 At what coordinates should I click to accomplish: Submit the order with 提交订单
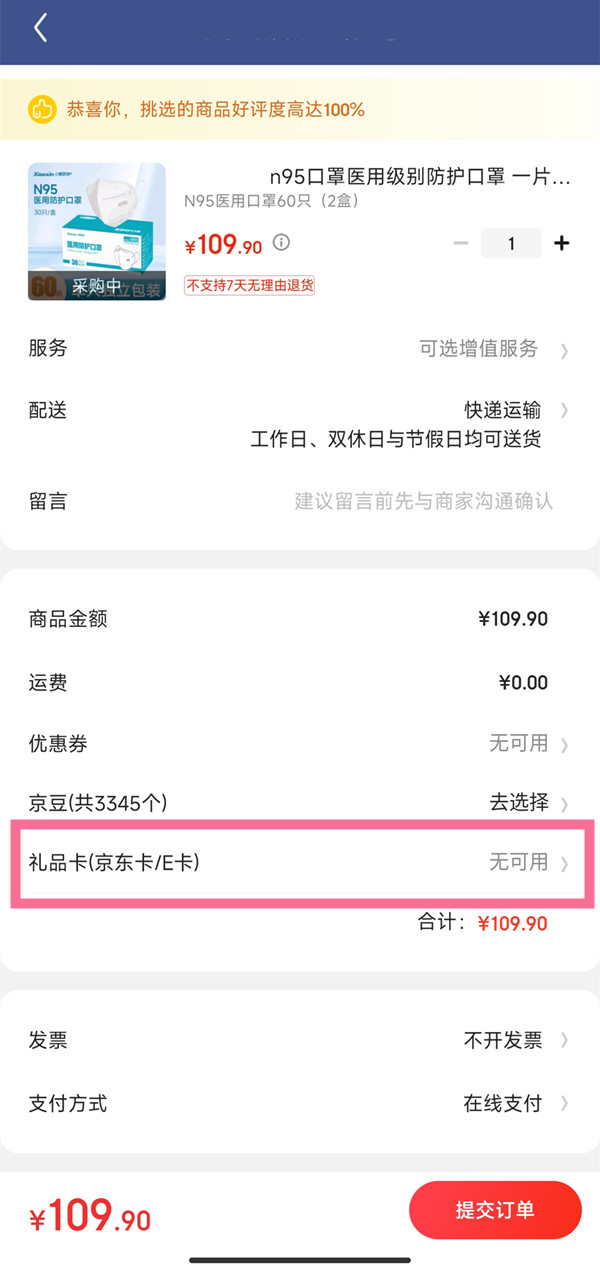495,1210
